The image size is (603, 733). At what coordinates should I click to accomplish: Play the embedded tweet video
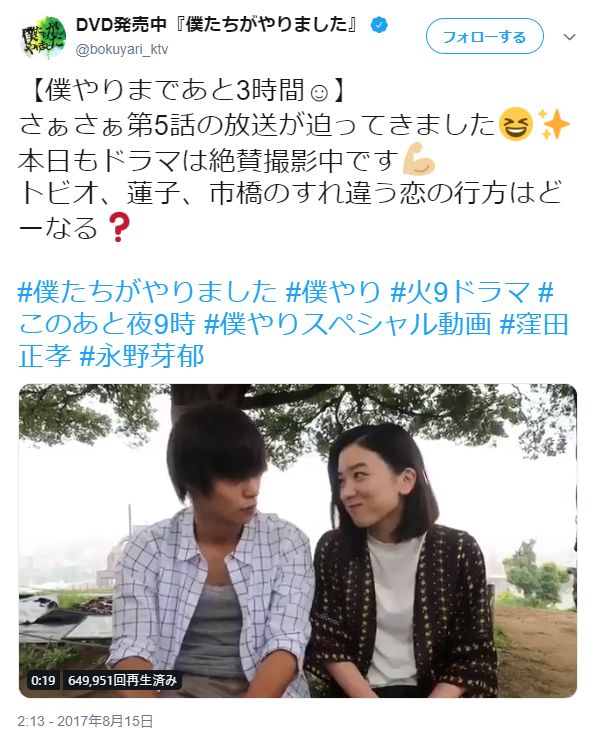pyautogui.click(x=298, y=540)
